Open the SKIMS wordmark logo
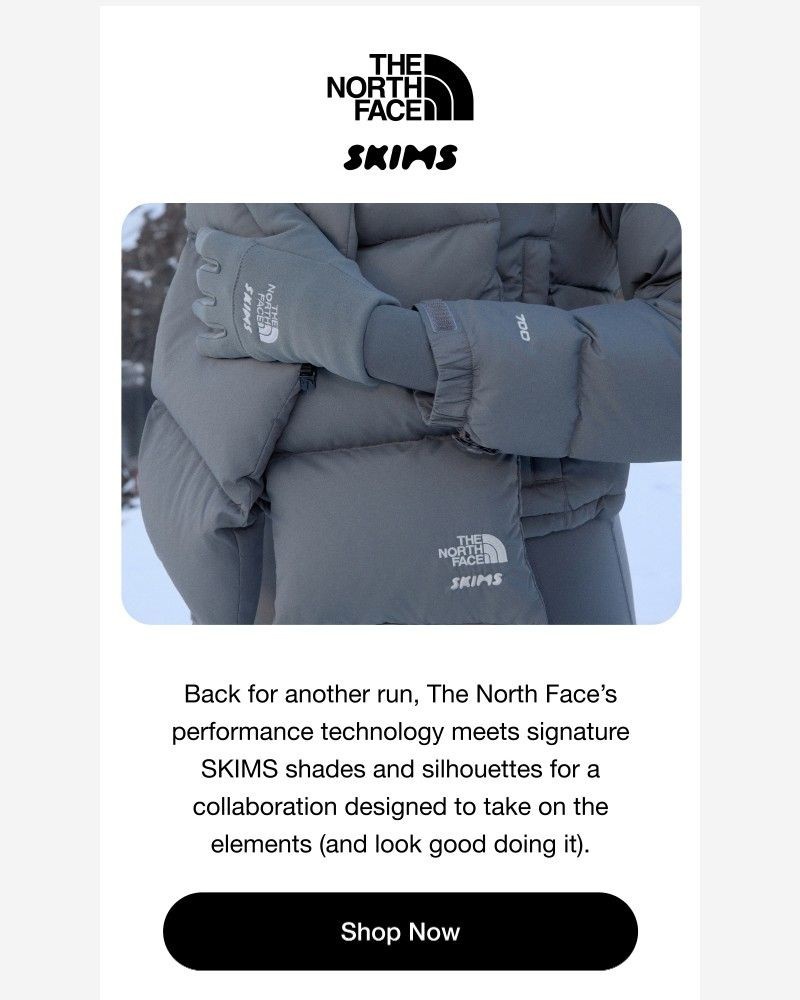This screenshot has width=800, height=1000. (x=400, y=157)
